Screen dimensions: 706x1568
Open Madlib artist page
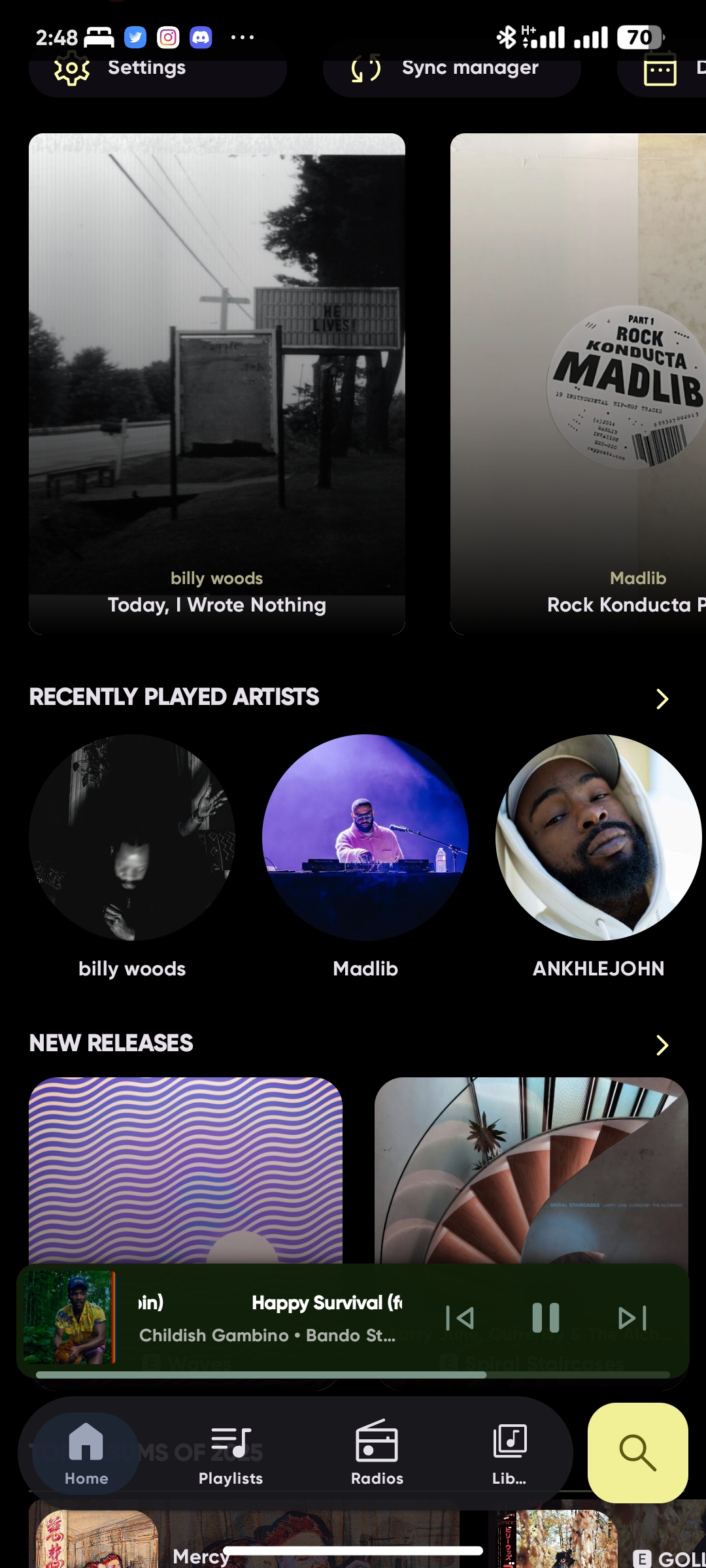(x=365, y=838)
